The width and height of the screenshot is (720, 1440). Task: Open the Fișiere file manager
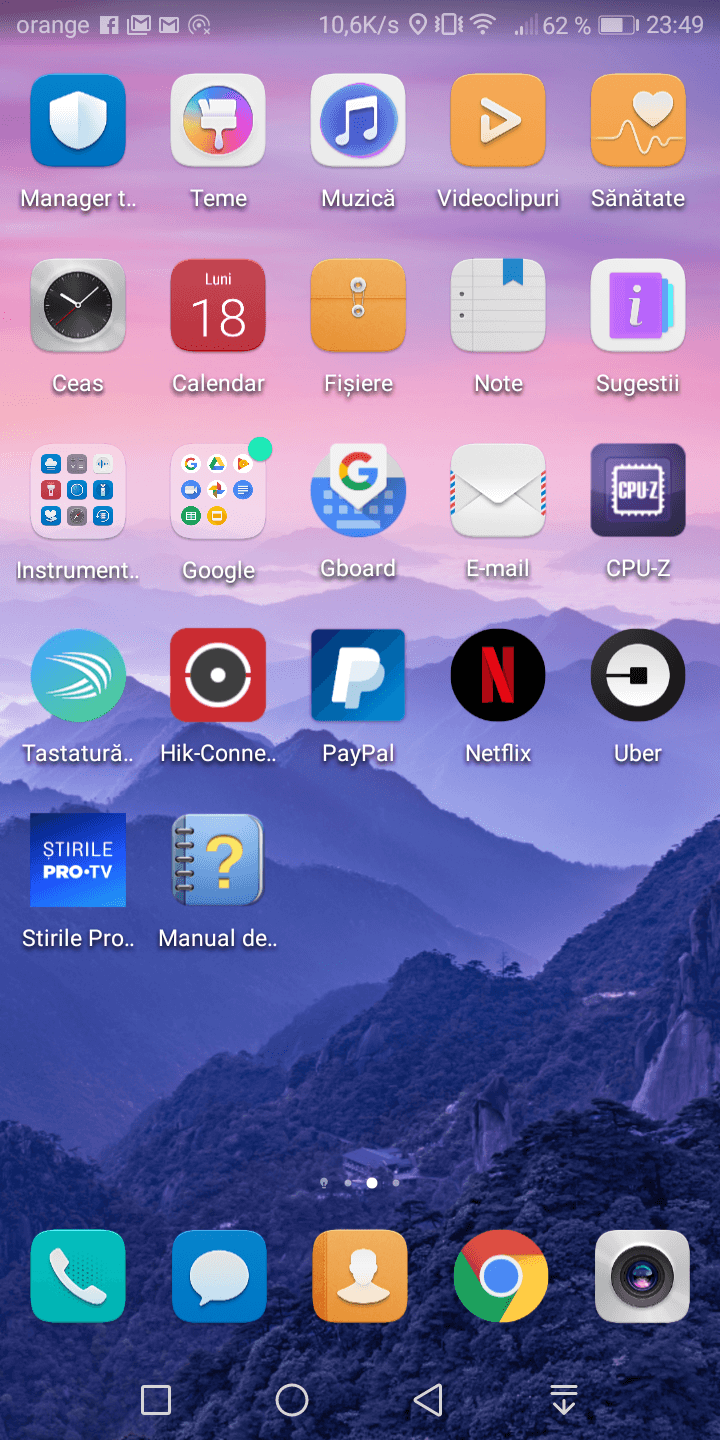(358, 306)
